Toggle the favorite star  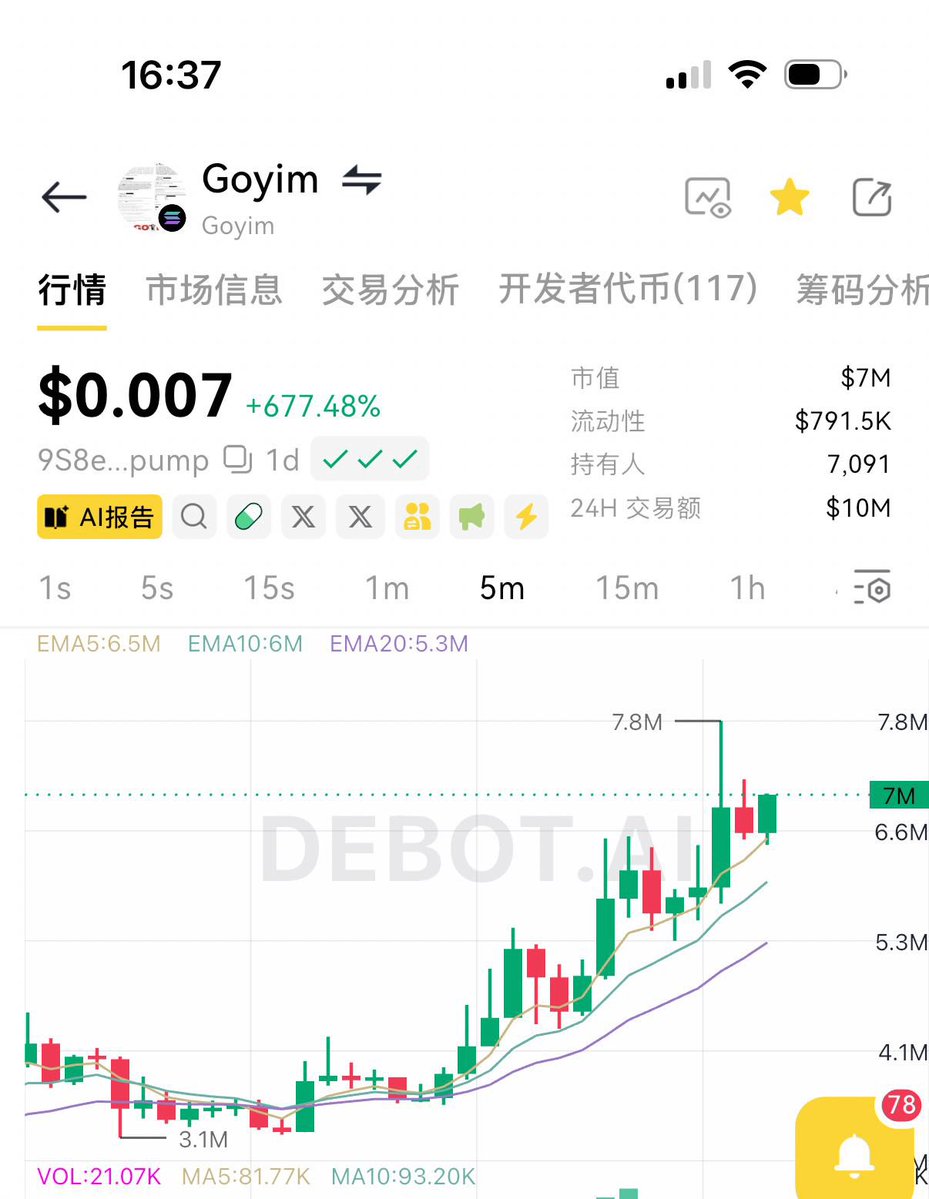click(x=789, y=197)
